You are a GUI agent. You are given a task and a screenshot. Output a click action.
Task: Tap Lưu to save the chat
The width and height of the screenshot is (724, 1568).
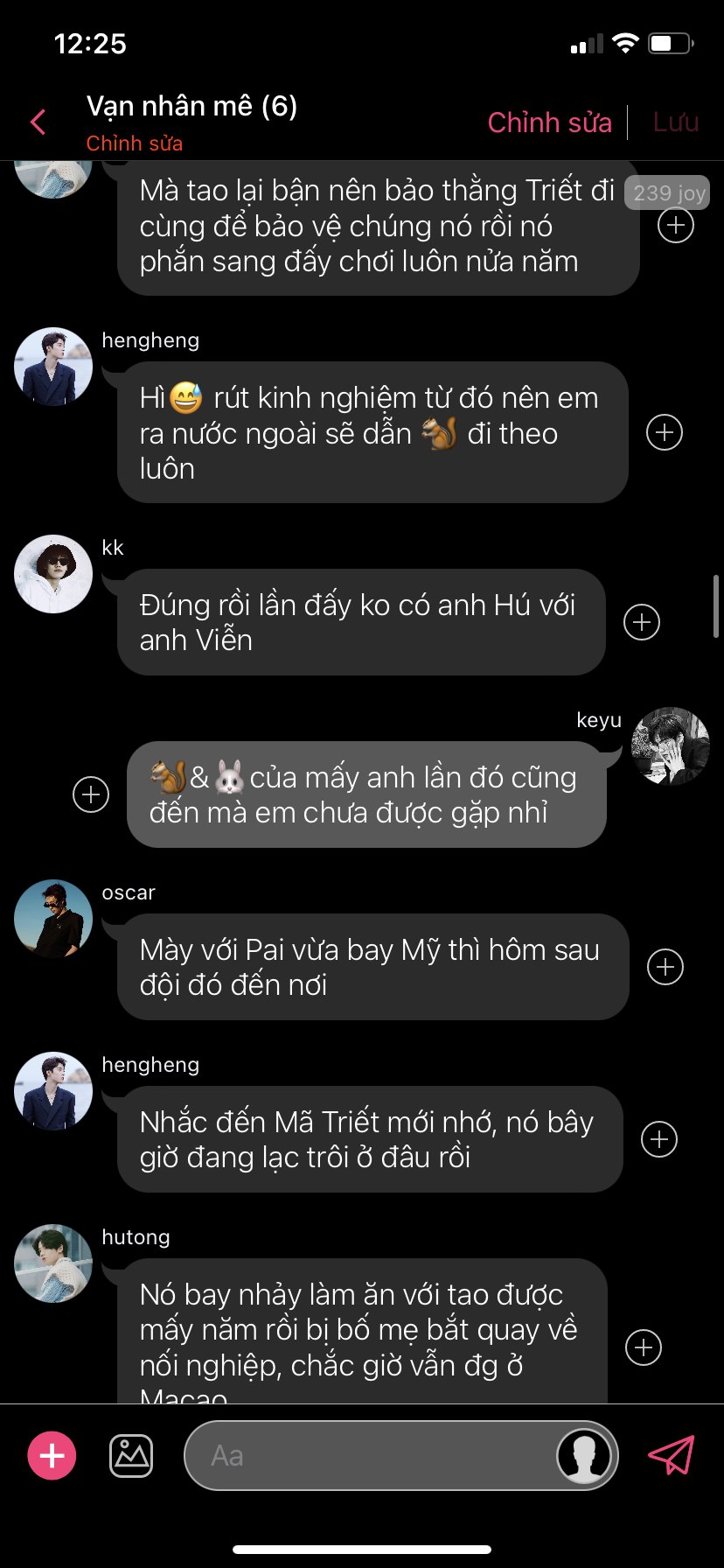click(675, 122)
